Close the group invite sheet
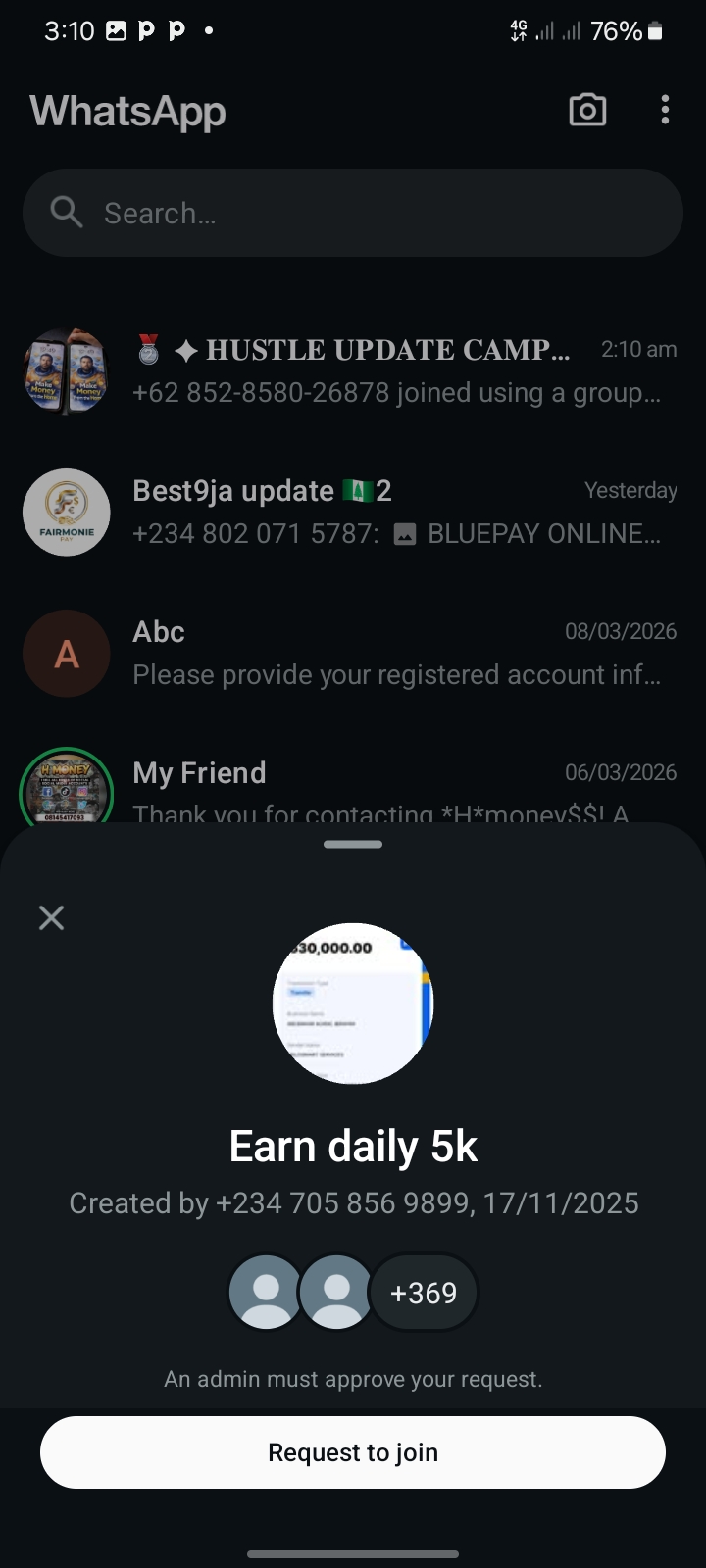 [51, 917]
